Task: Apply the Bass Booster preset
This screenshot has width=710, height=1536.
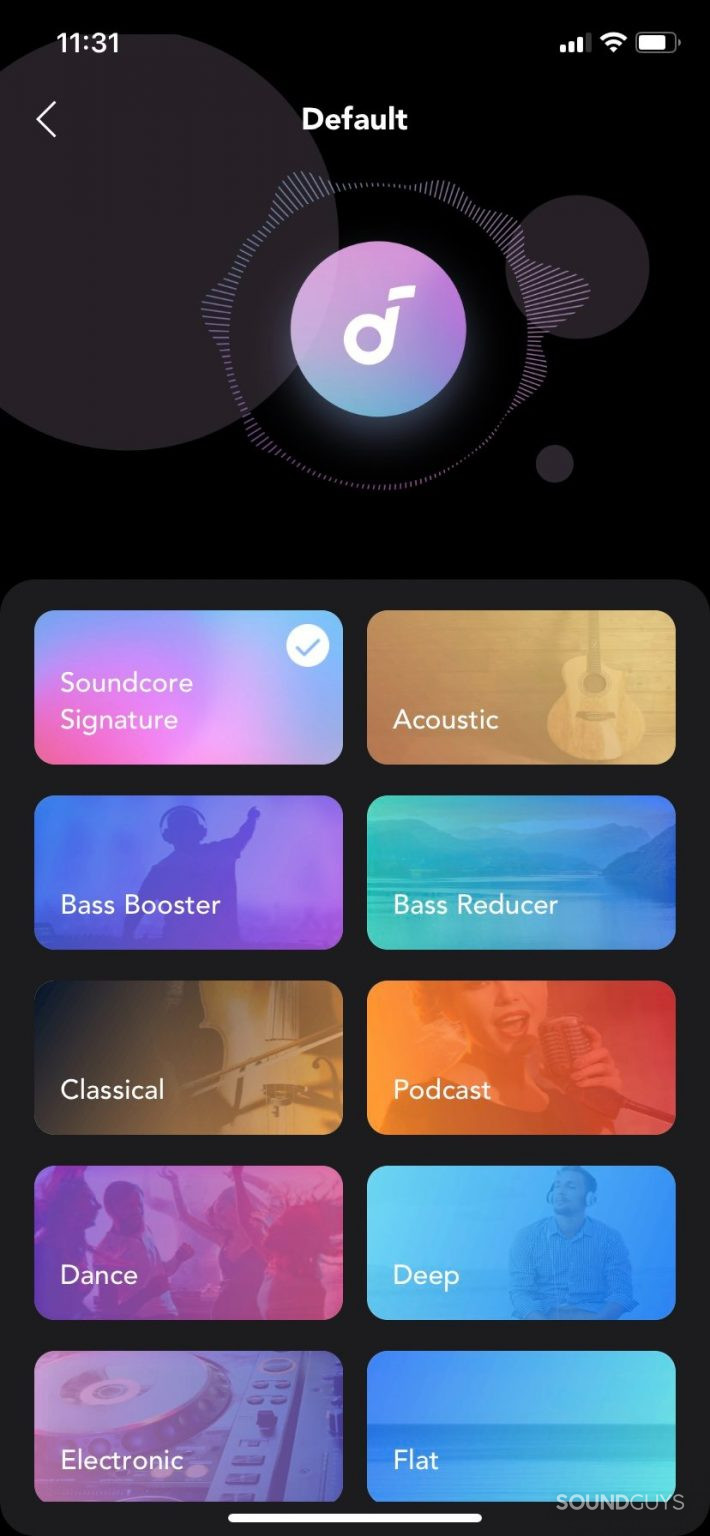Action: tap(188, 872)
